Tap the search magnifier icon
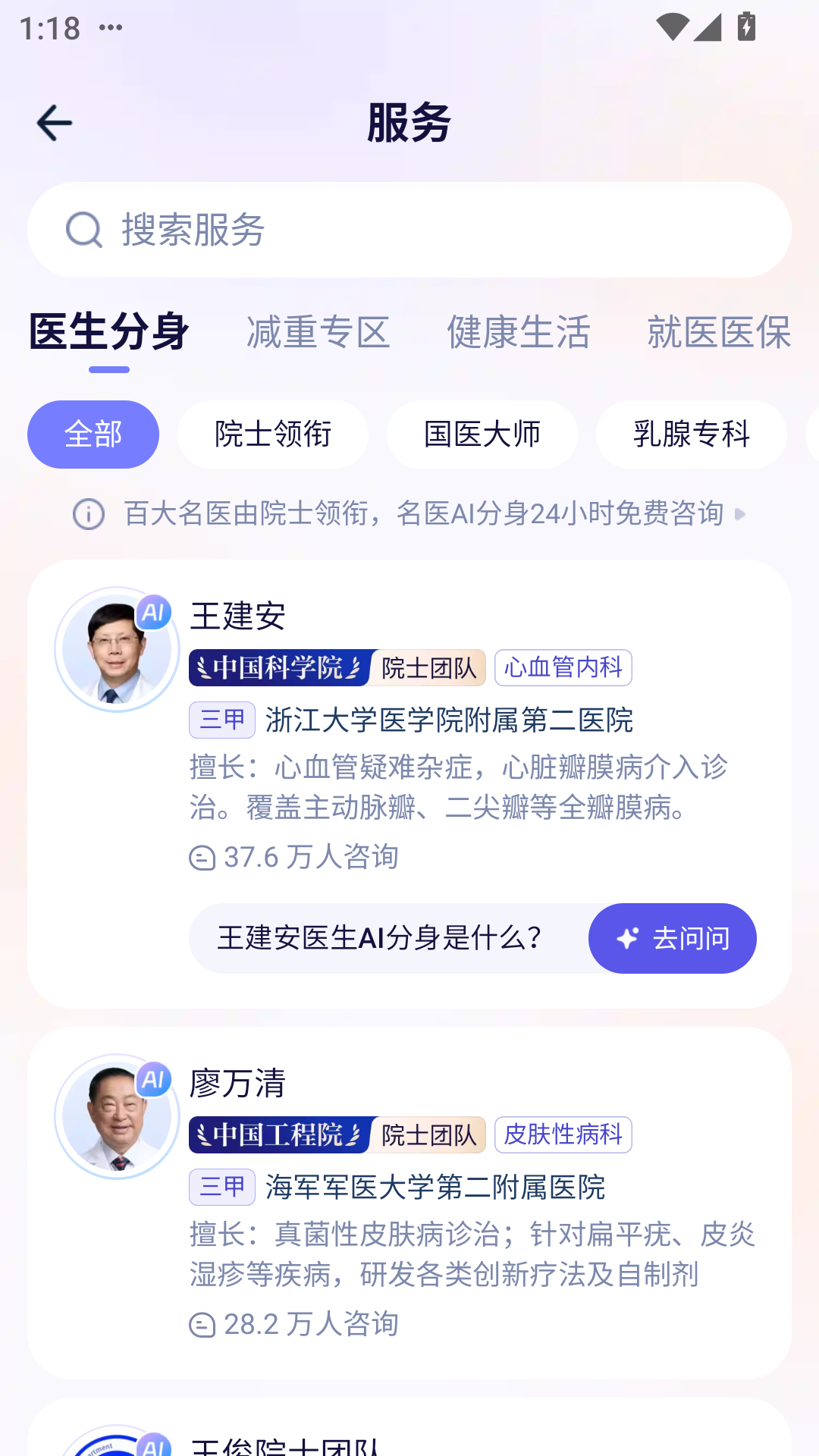 point(85,230)
